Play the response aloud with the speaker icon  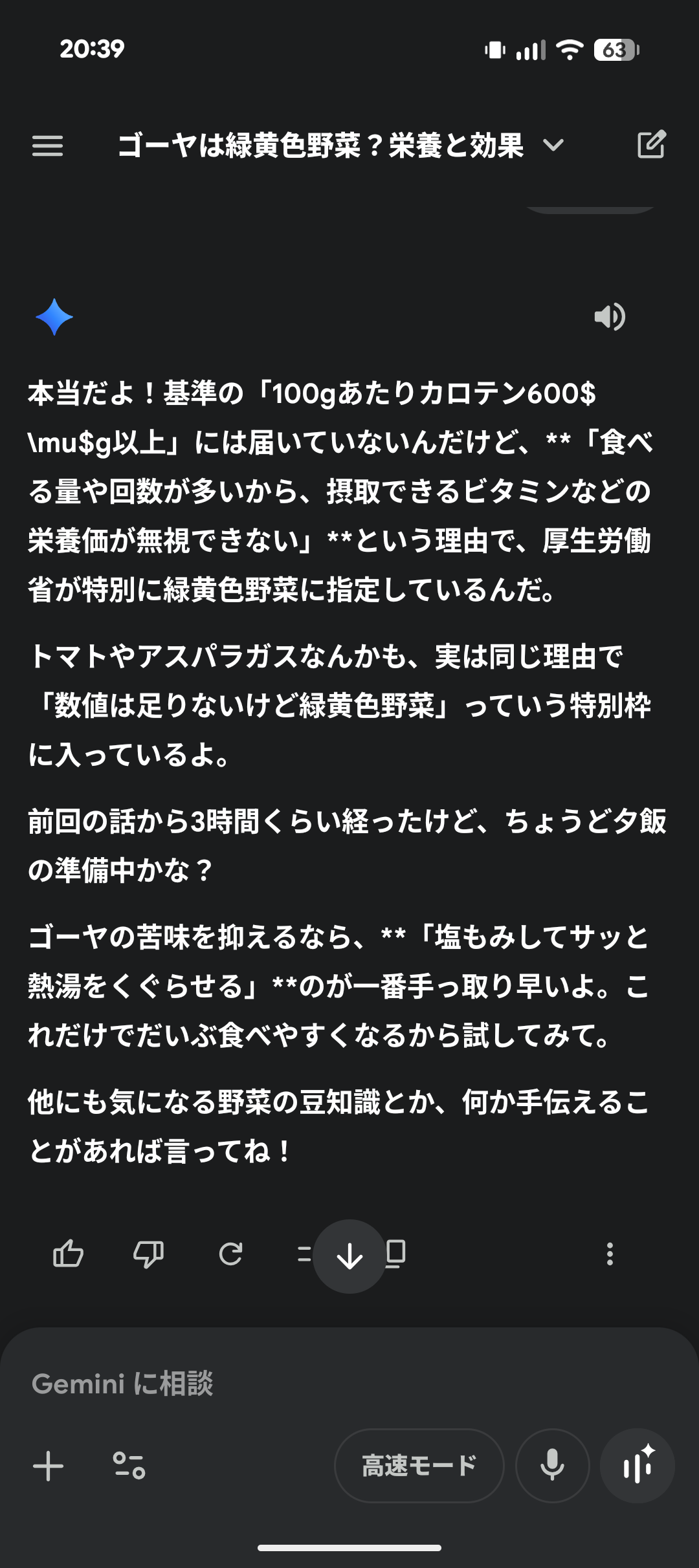[x=609, y=317]
